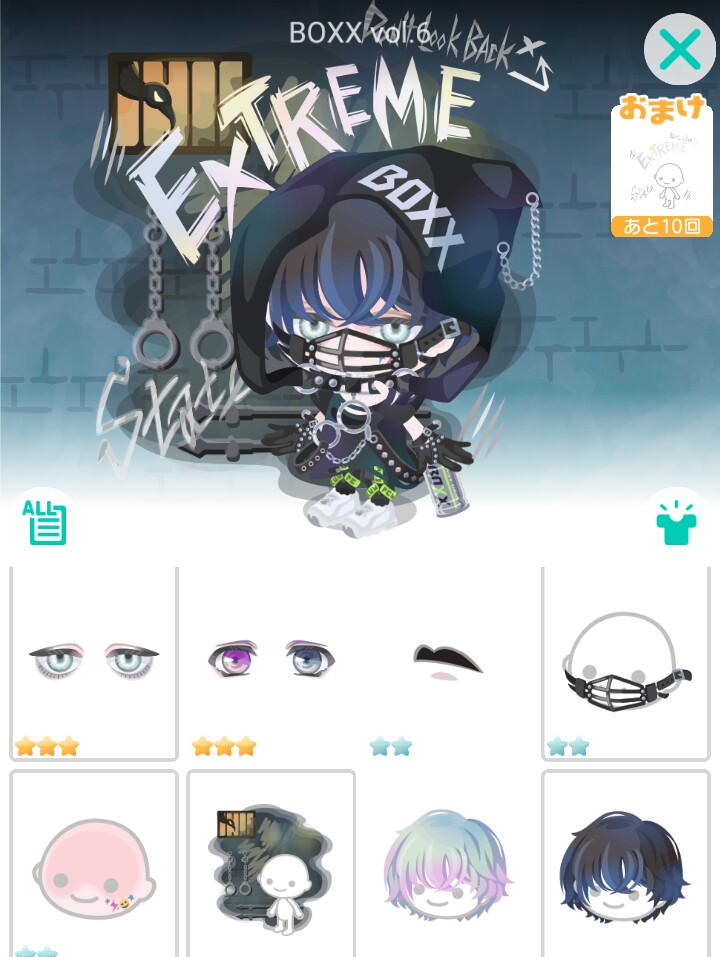Open the ALL items list icon

(45, 520)
